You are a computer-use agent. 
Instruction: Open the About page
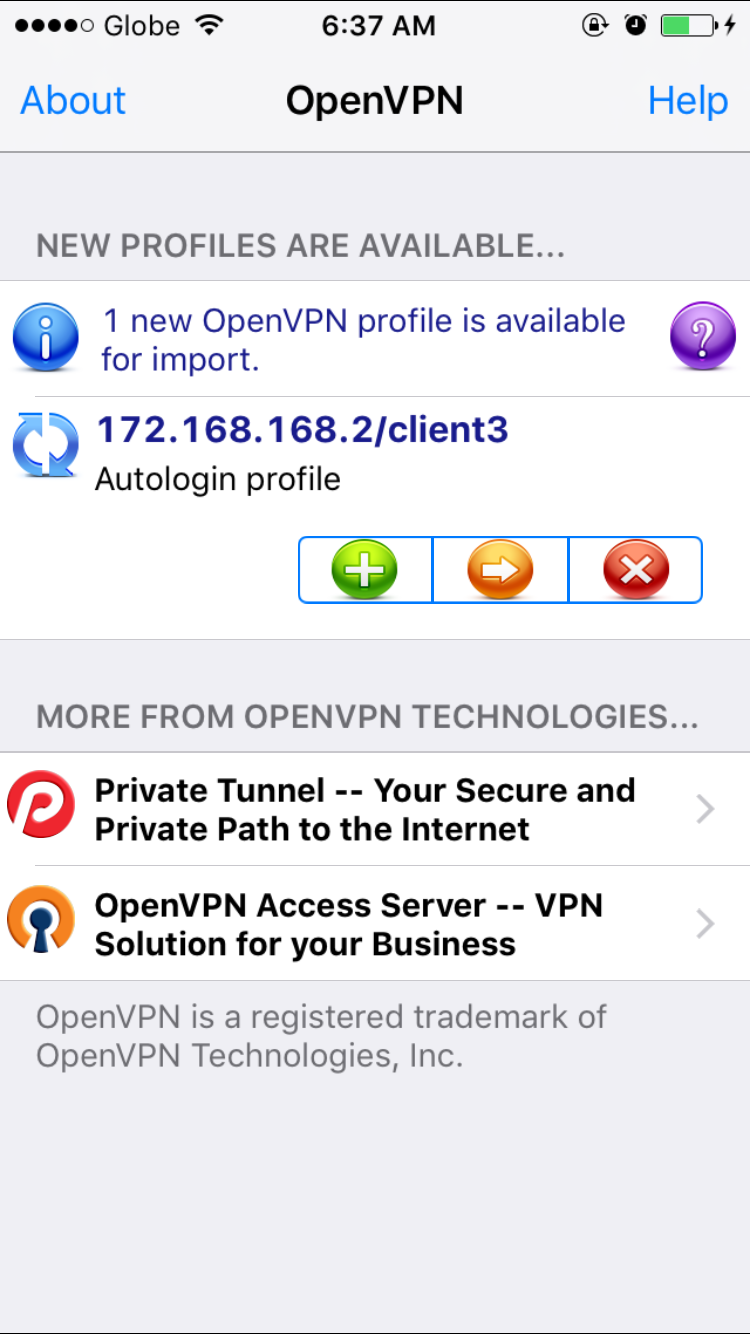click(73, 101)
